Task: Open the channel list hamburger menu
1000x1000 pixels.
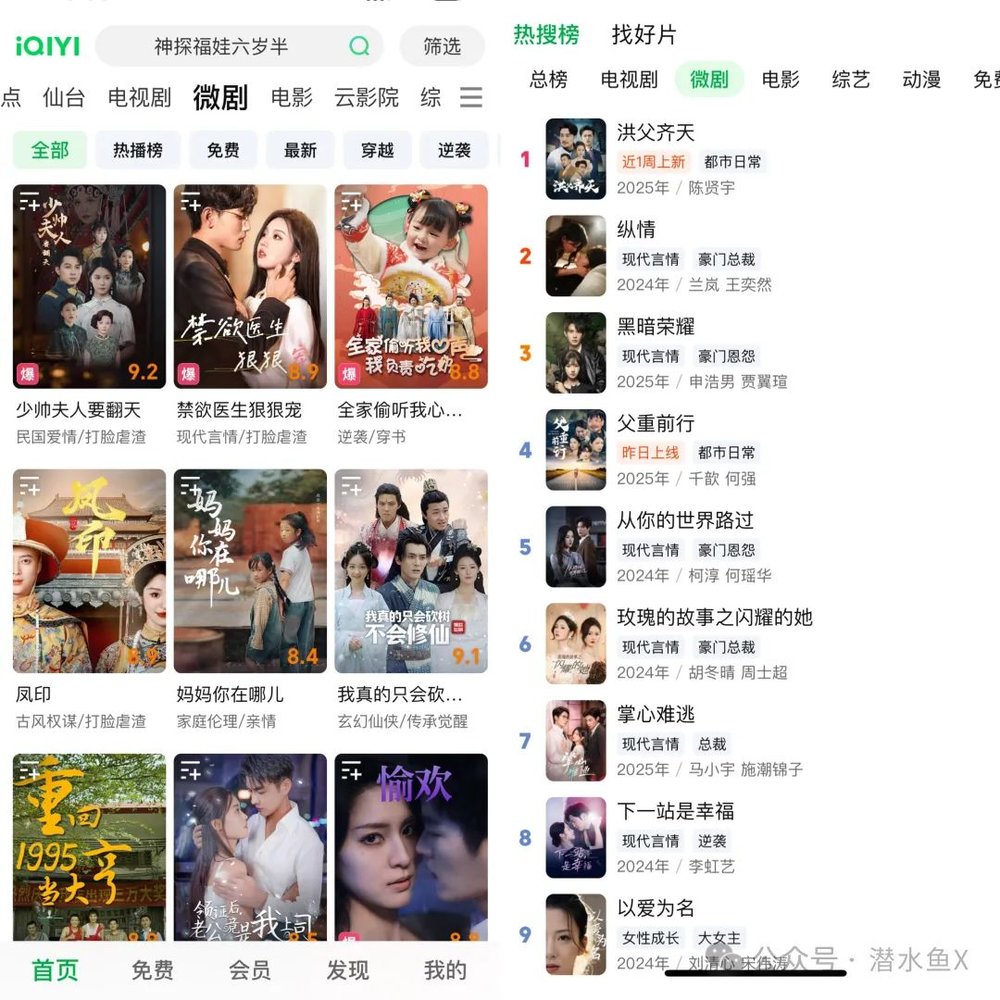Action: click(x=471, y=97)
